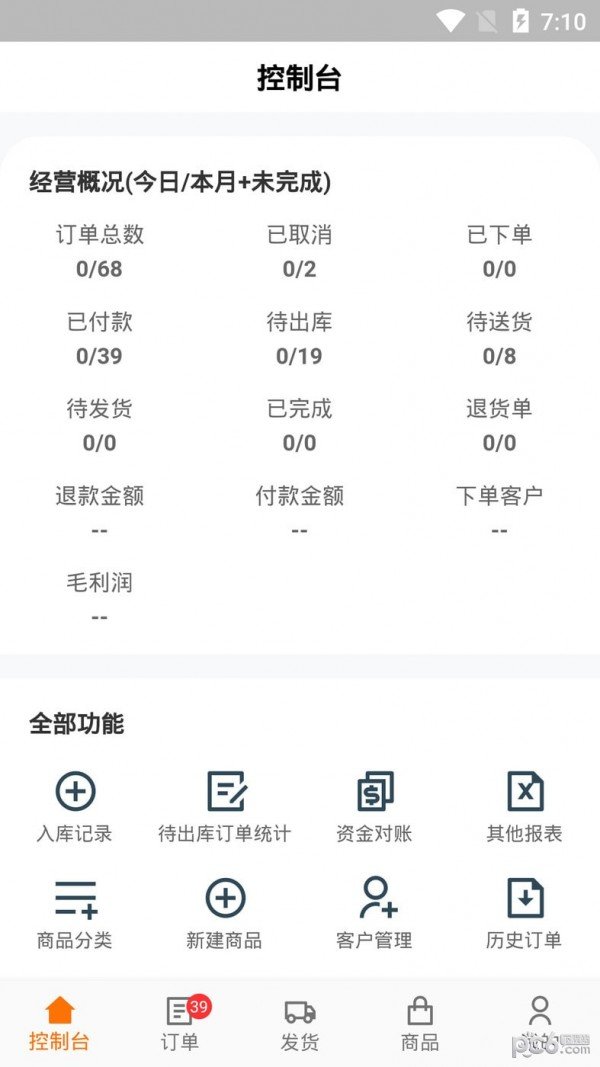Switch to the 订单 tab

coord(180,1023)
